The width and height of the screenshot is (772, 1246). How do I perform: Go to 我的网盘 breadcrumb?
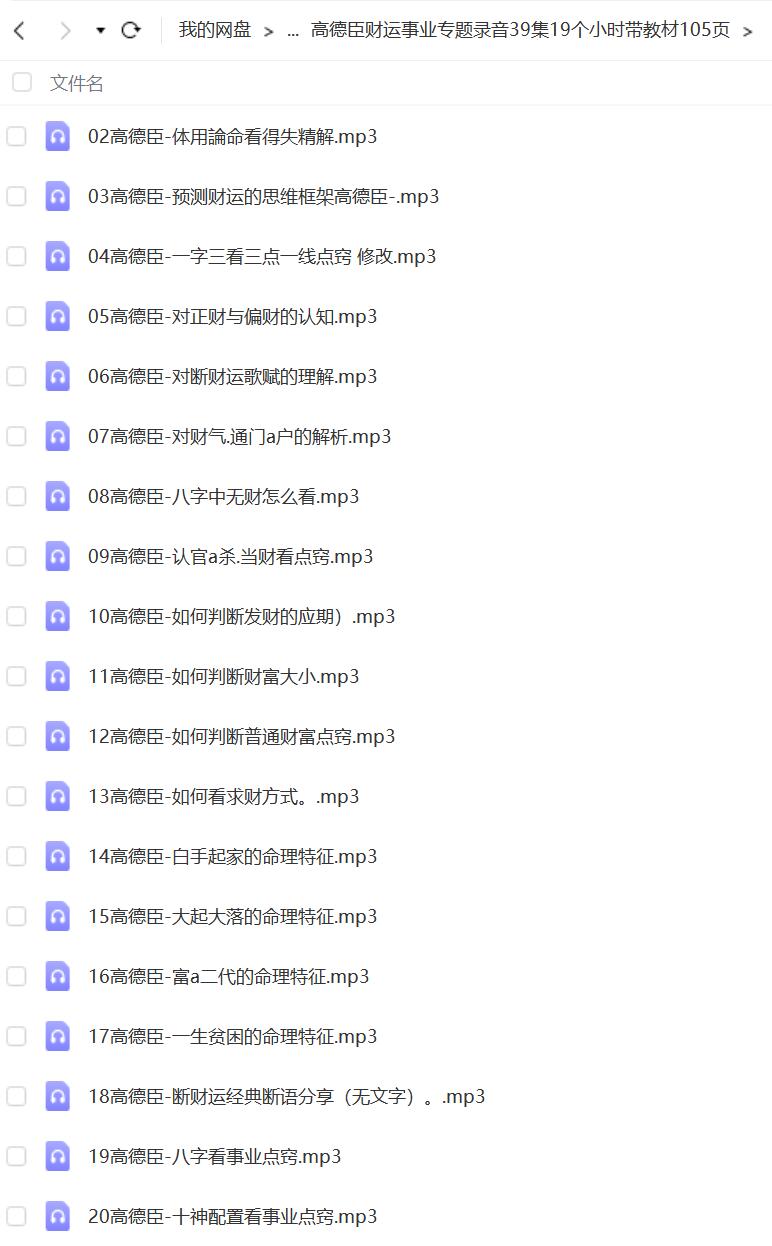point(215,30)
